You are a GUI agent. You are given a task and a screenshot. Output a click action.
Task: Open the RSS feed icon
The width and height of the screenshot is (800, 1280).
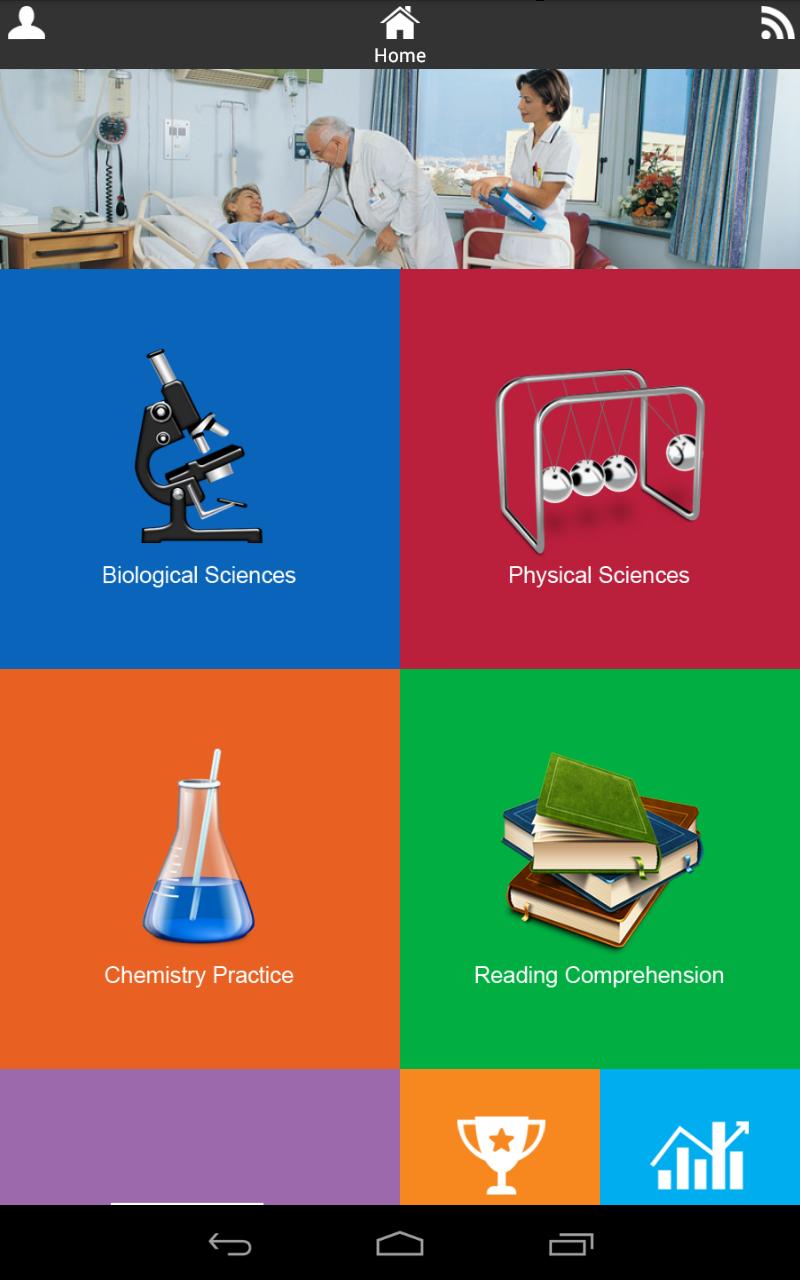tap(776, 23)
